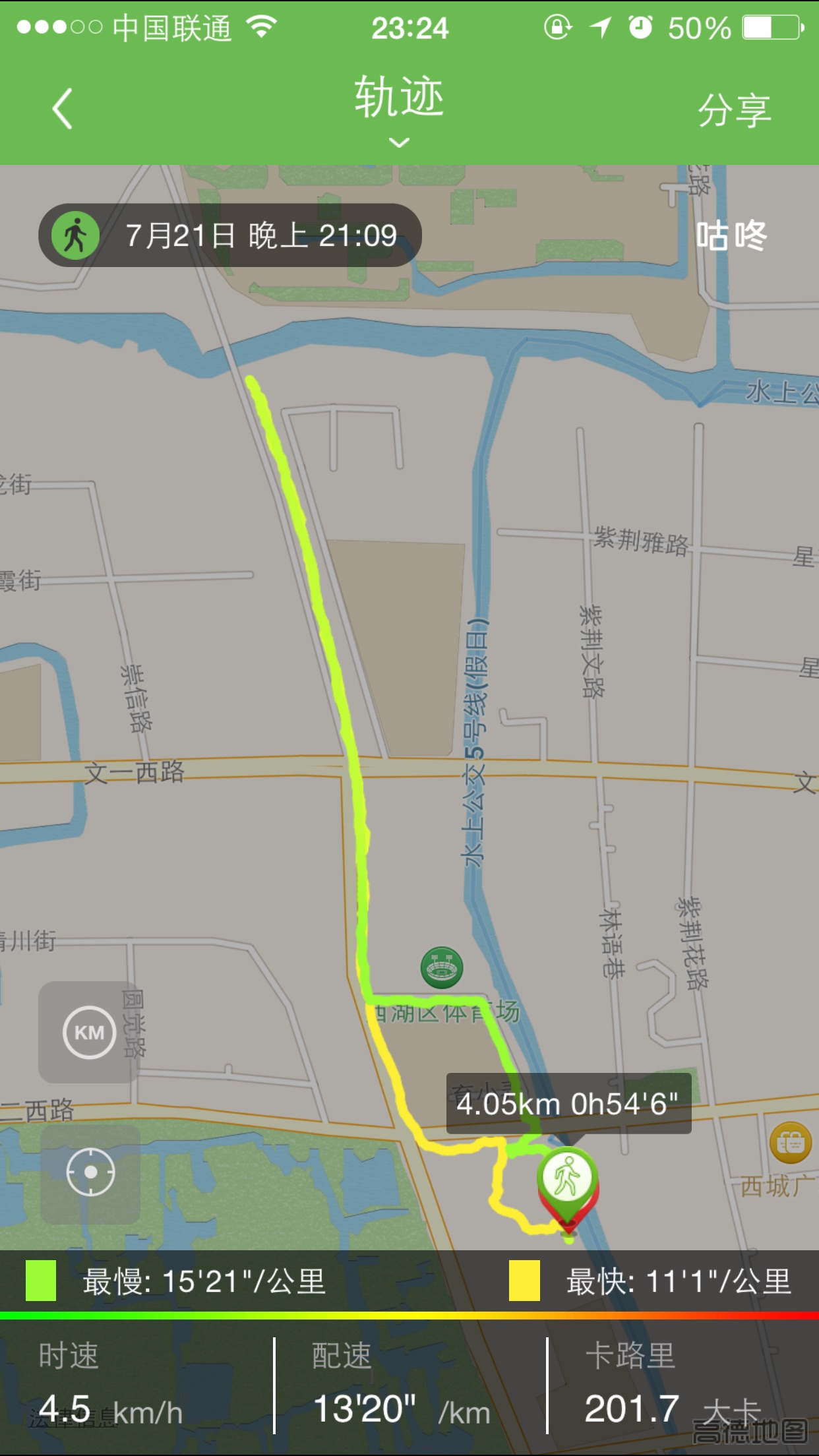Recenter the map with the locate button
The height and width of the screenshot is (1456, 819).
[90, 1172]
